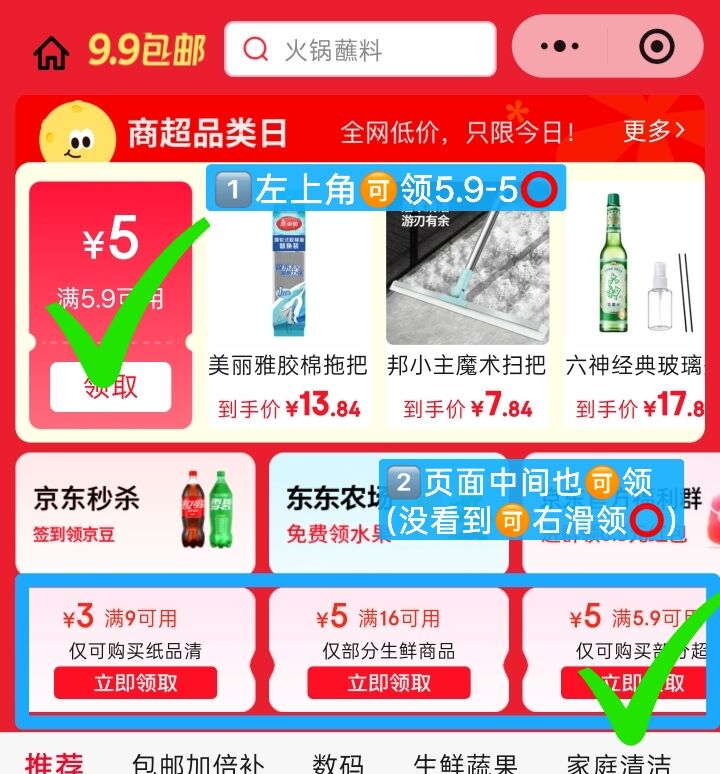Claim the ¥5 满5.9可用 supermarket coupon with 立即领取

634,683
